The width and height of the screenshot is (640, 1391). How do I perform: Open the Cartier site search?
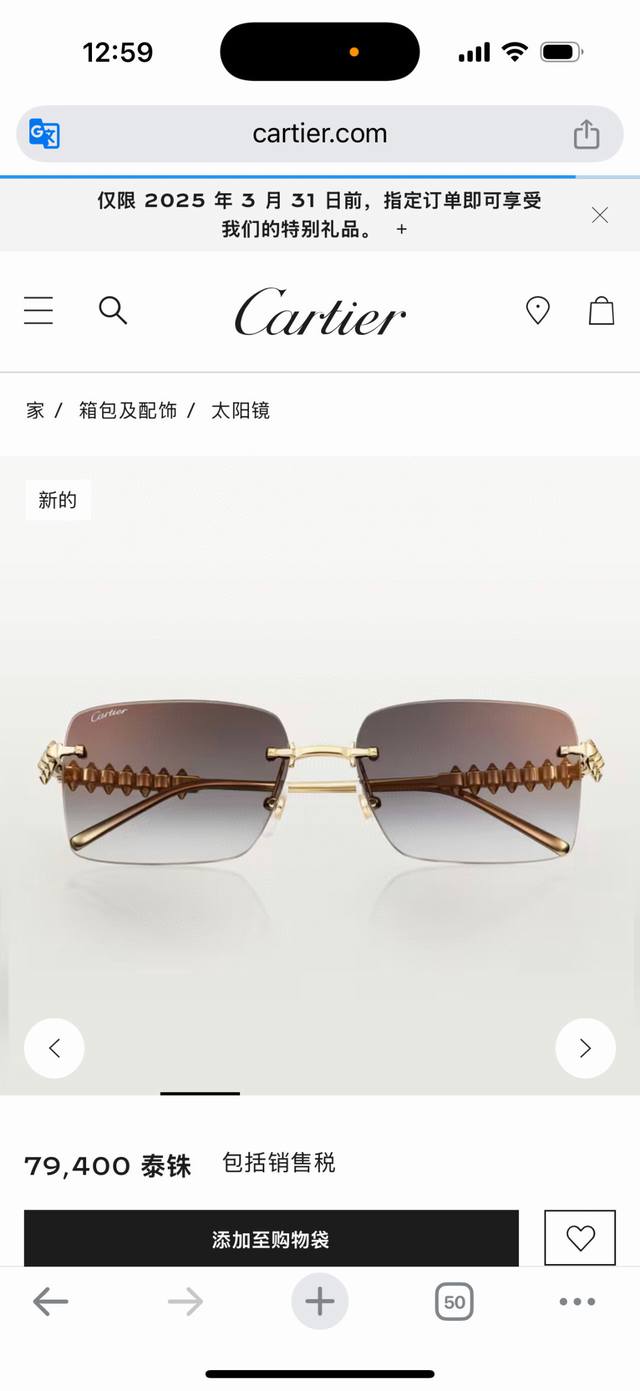coord(113,311)
